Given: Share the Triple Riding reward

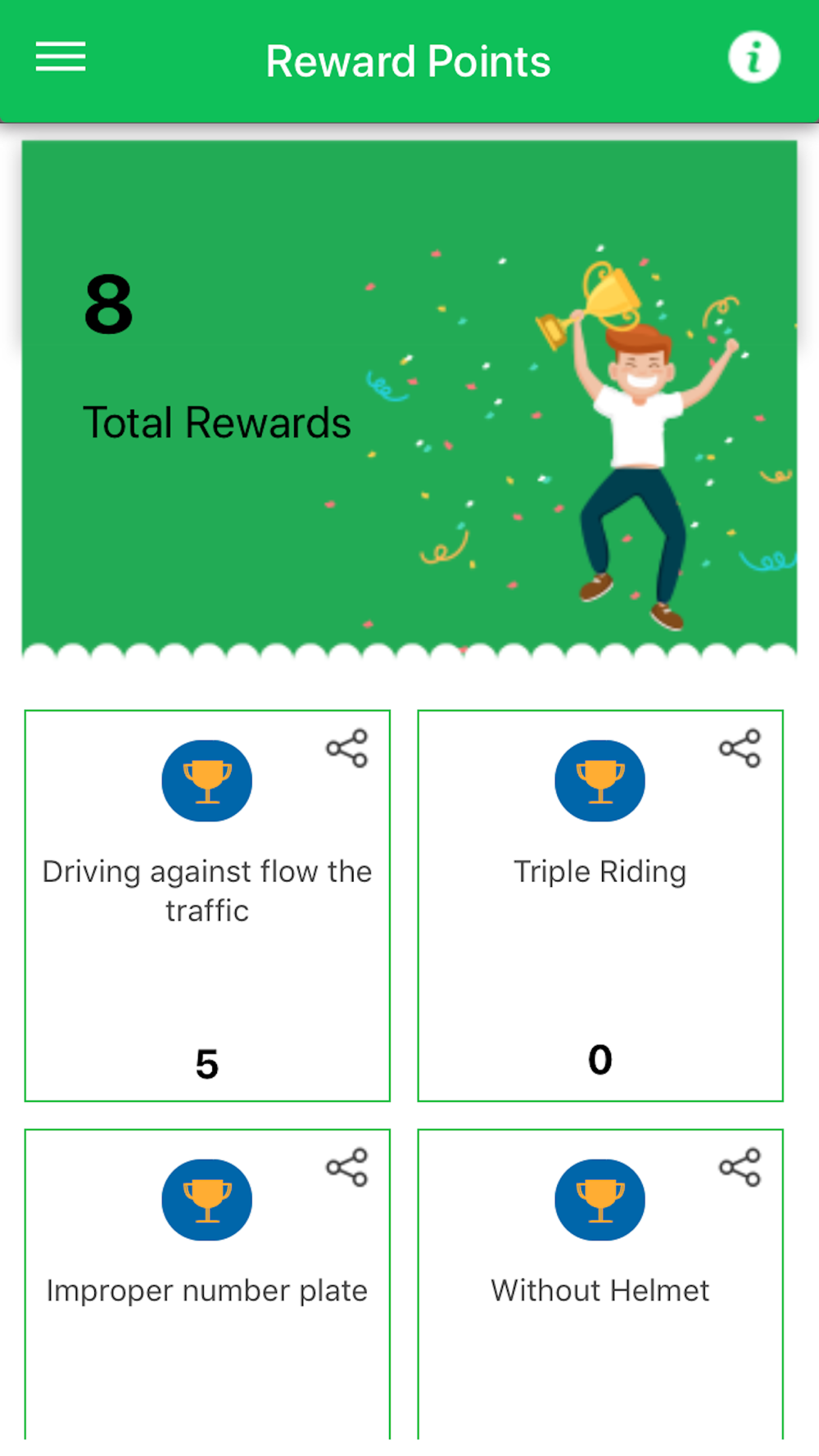Looking at the screenshot, I should click(x=740, y=748).
